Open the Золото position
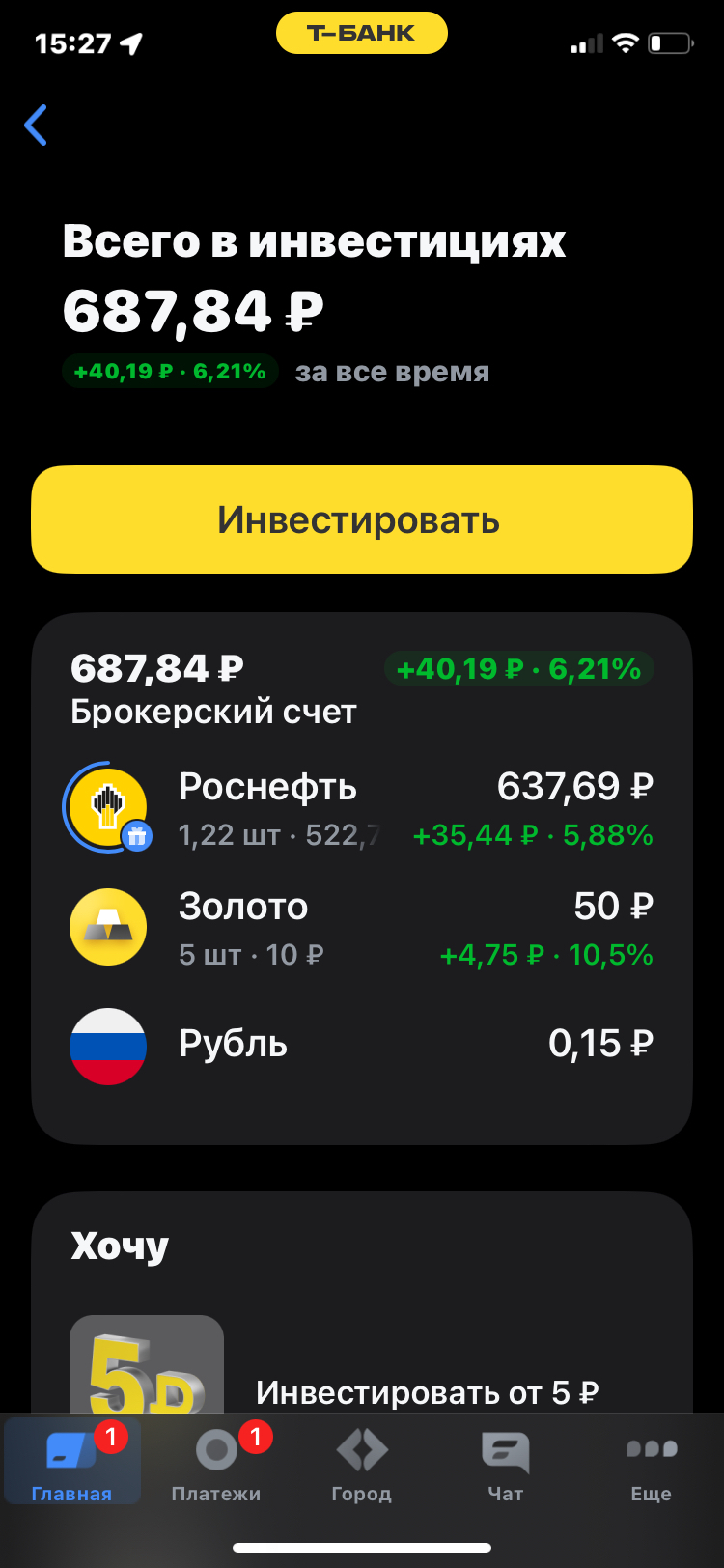Image resolution: width=724 pixels, height=1568 pixels. point(361,929)
